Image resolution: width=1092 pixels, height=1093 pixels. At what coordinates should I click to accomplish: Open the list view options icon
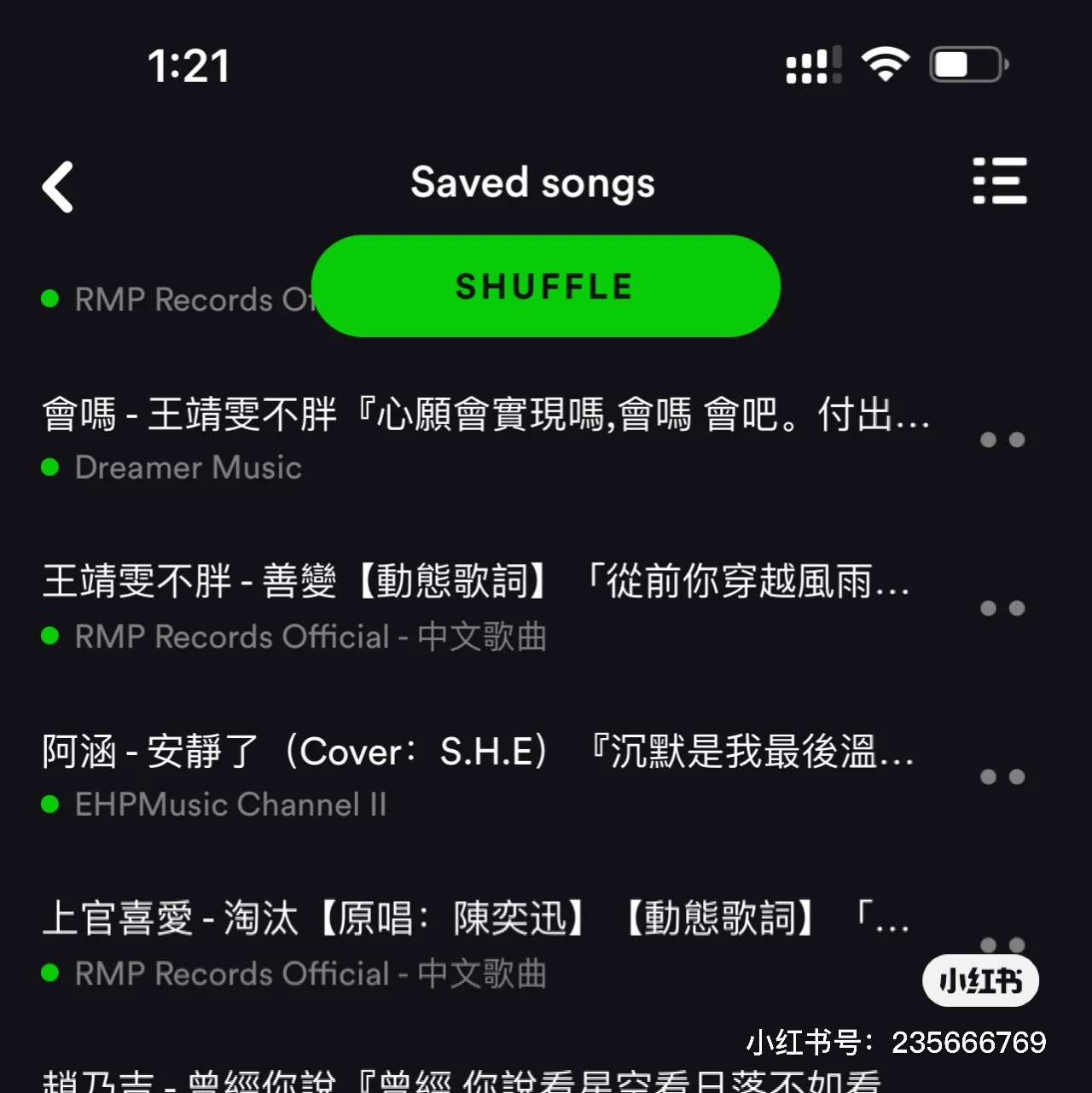[x=999, y=181]
